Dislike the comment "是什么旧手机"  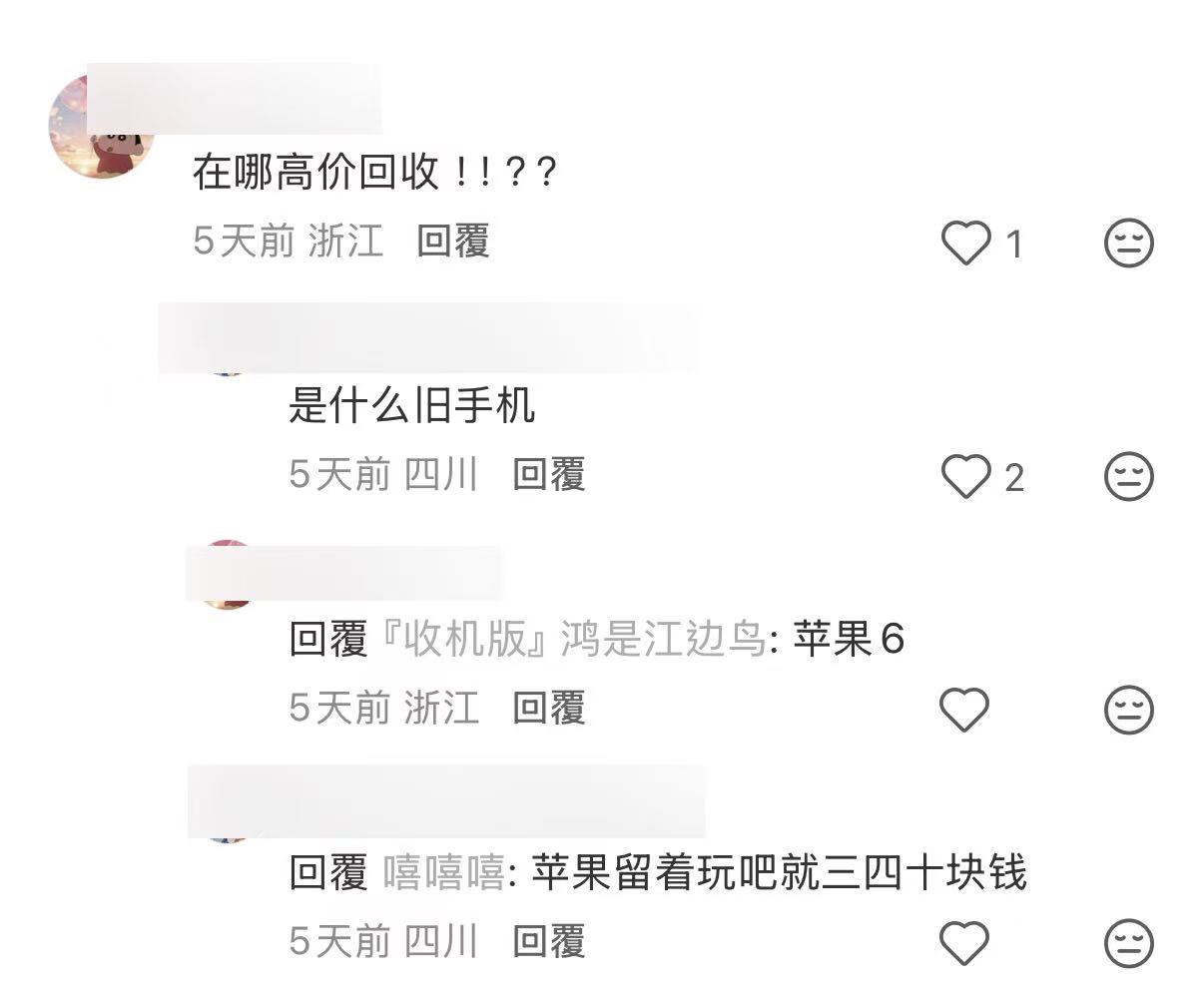[1129, 476]
